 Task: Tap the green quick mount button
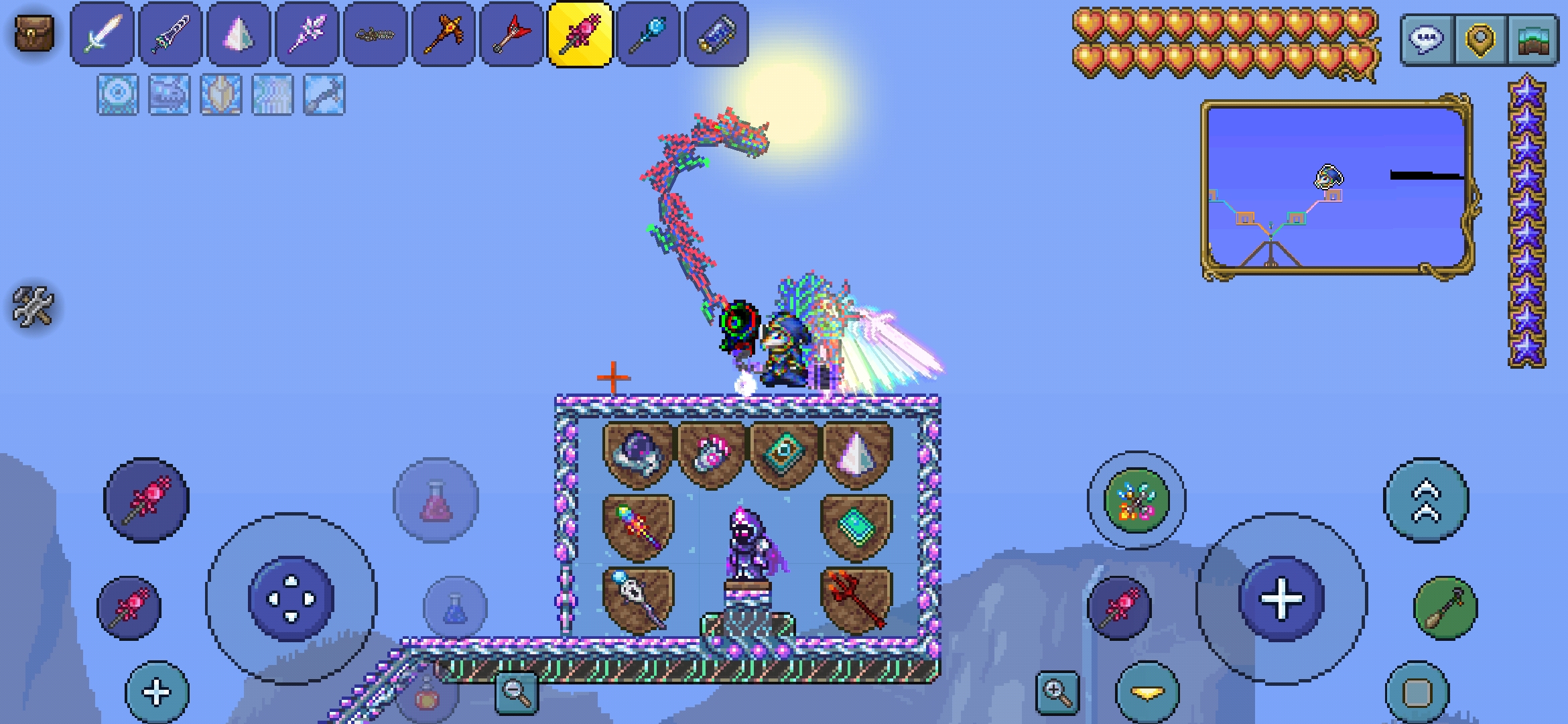1136,501
